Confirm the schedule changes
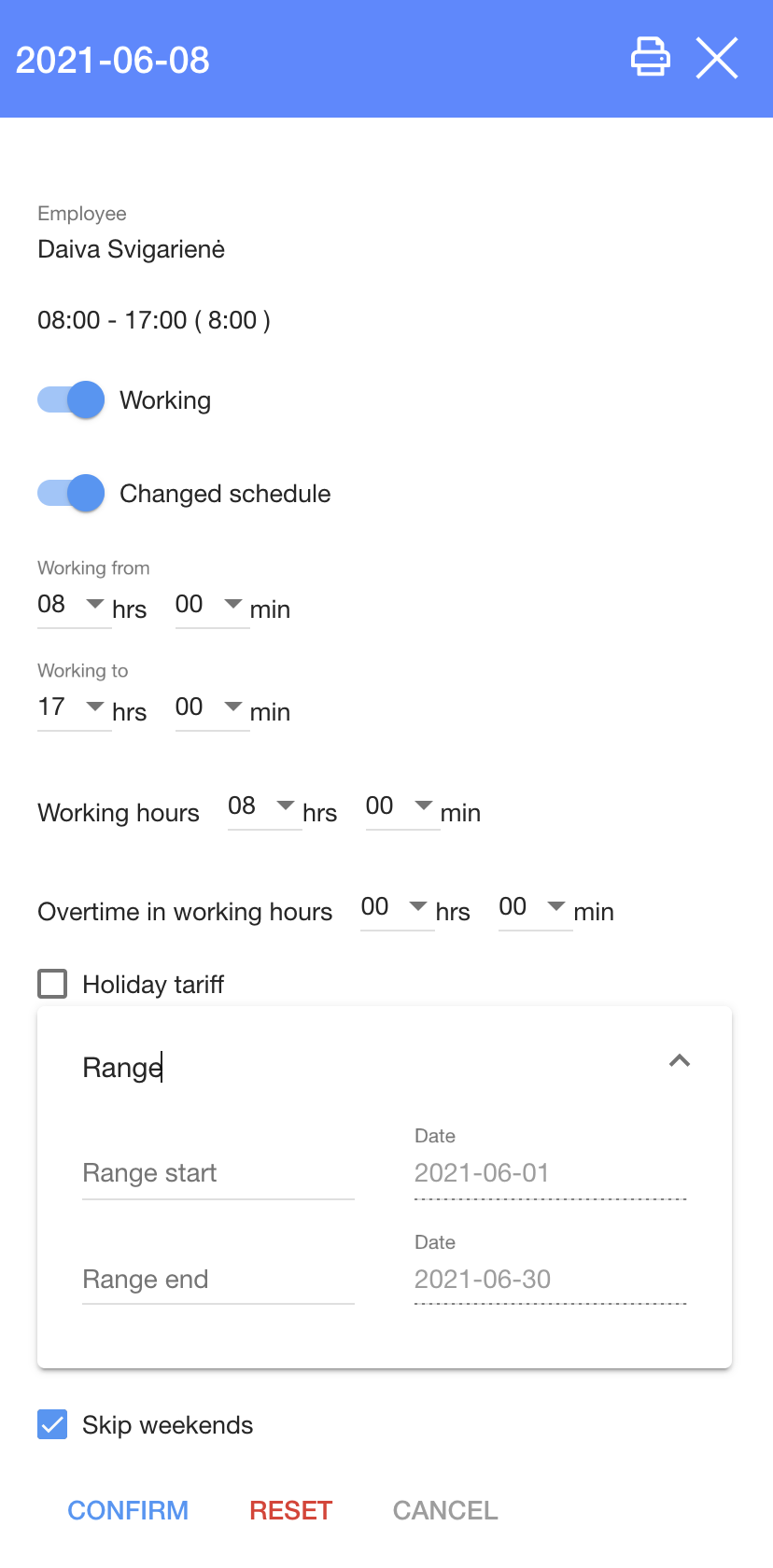The height and width of the screenshot is (1568, 773). tap(128, 1510)
